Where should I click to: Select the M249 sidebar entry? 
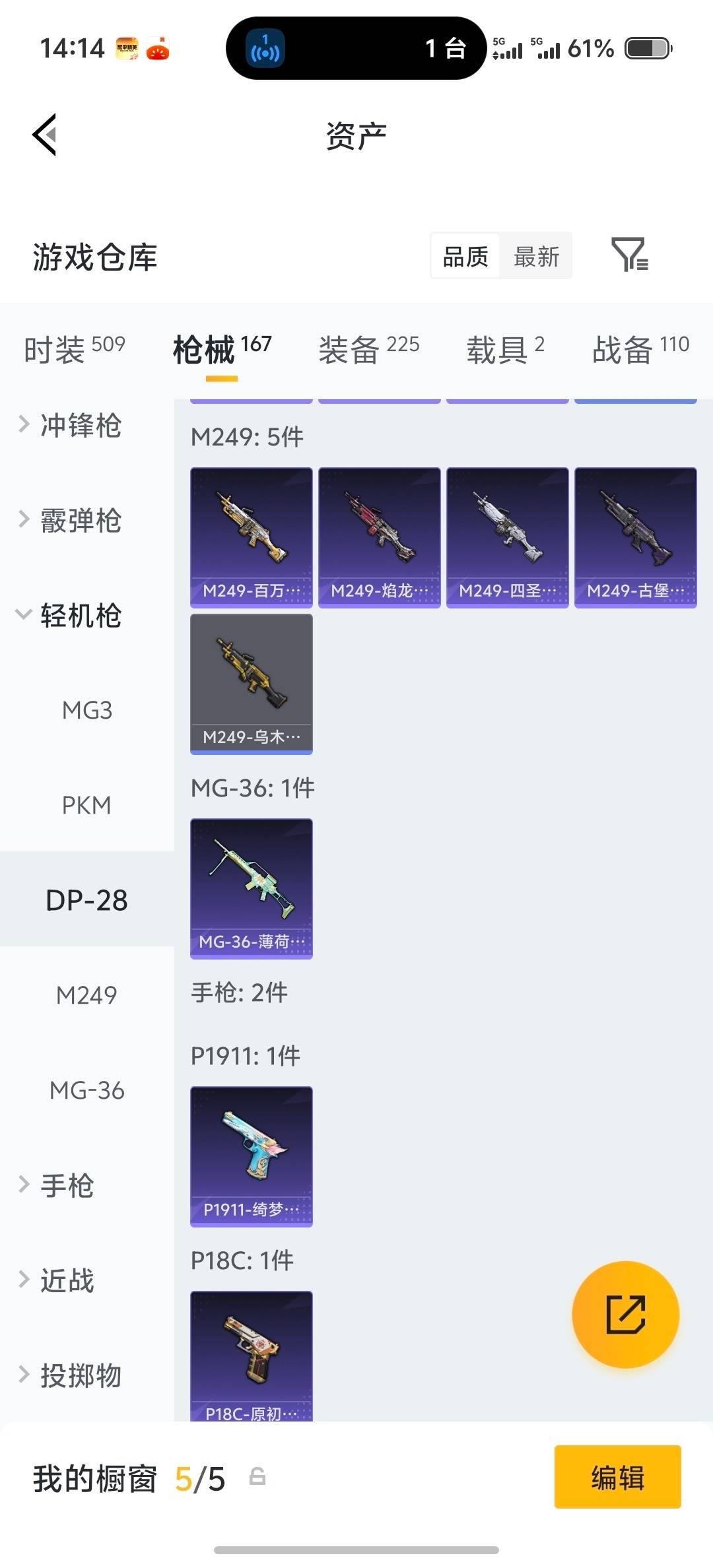[x=86, y=995]
